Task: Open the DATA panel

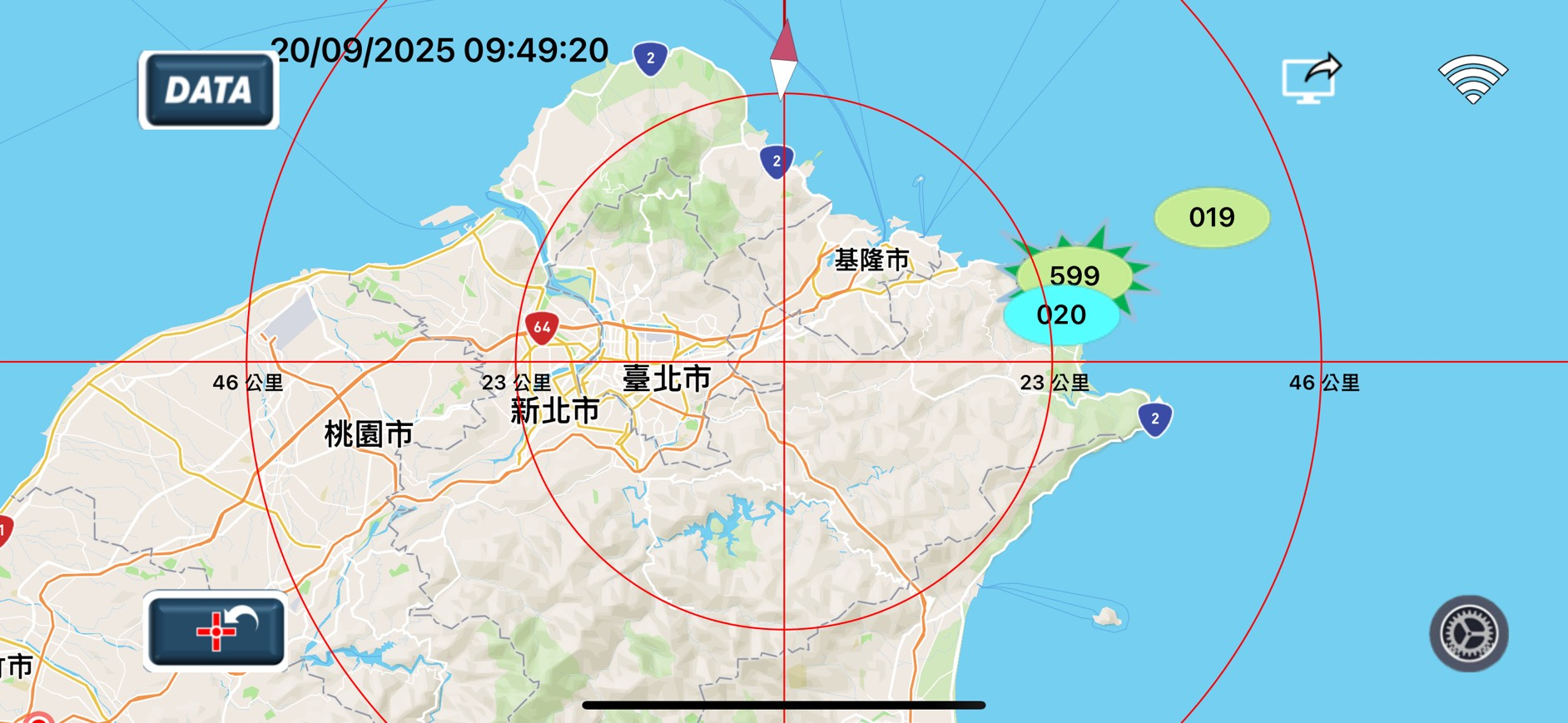Action: click(x=208, y=90)
